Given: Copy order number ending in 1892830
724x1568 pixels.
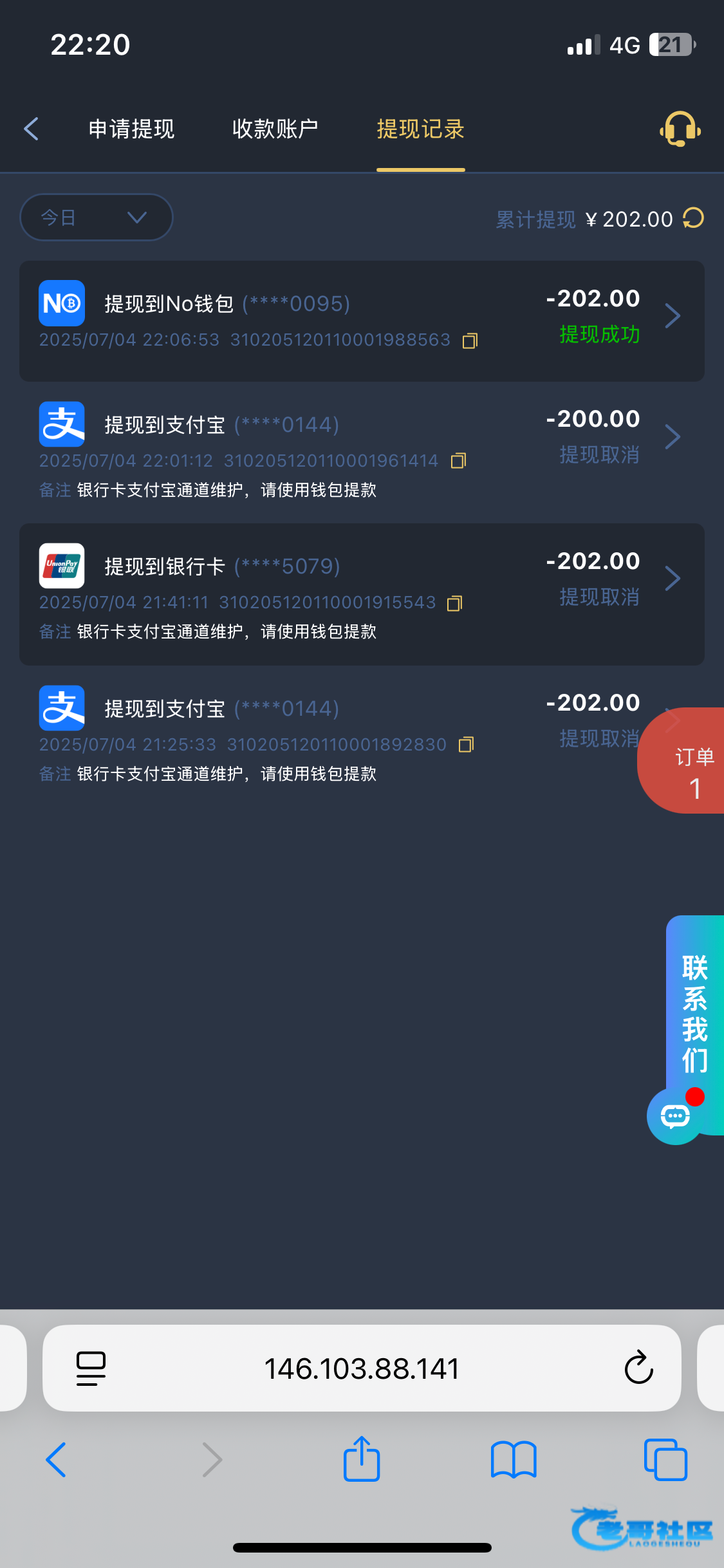Looking at the screenshot, I should (x=467, y=745).
